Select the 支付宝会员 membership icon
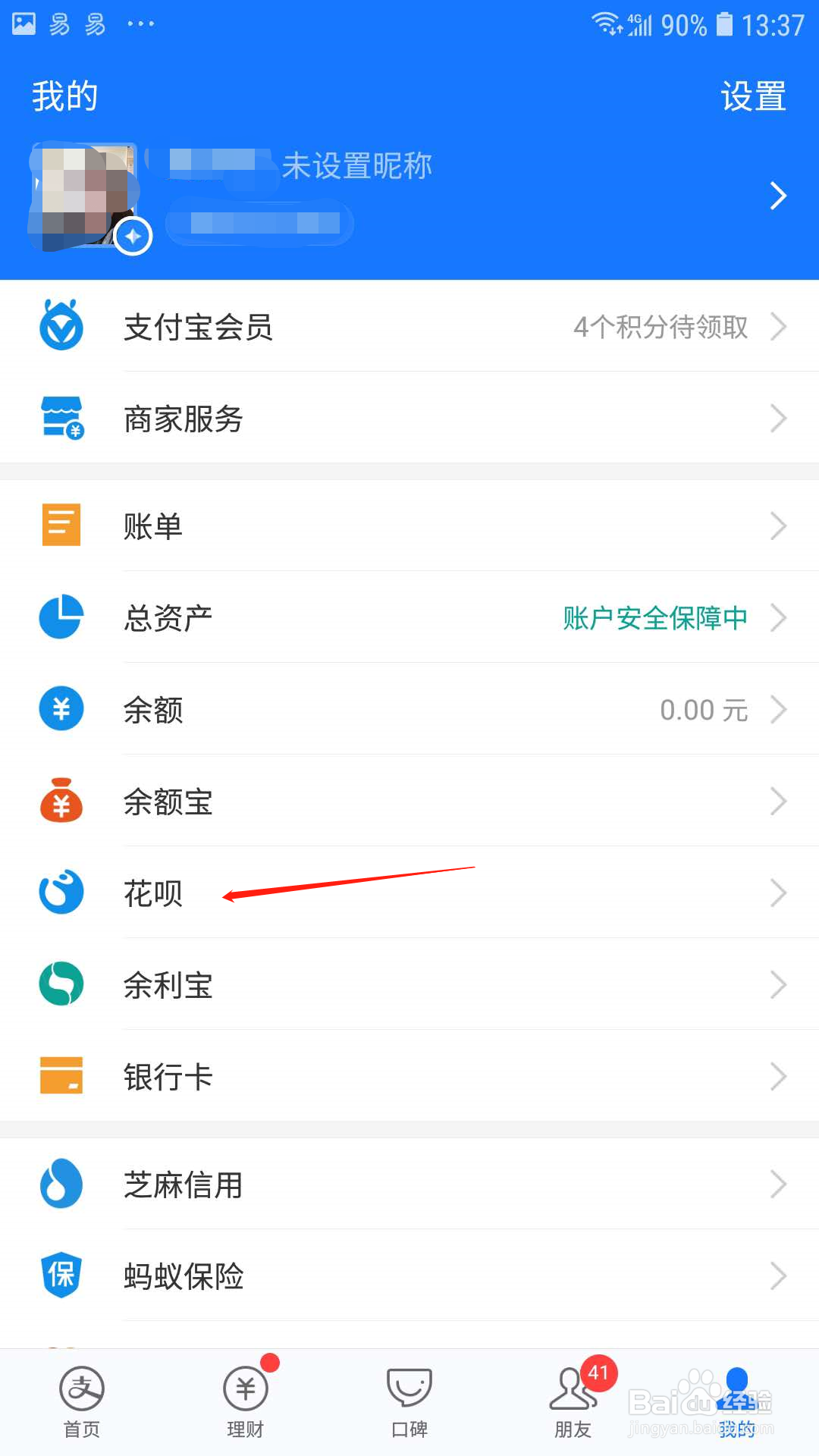This screenshot has height=1456, width=819. 61,327
